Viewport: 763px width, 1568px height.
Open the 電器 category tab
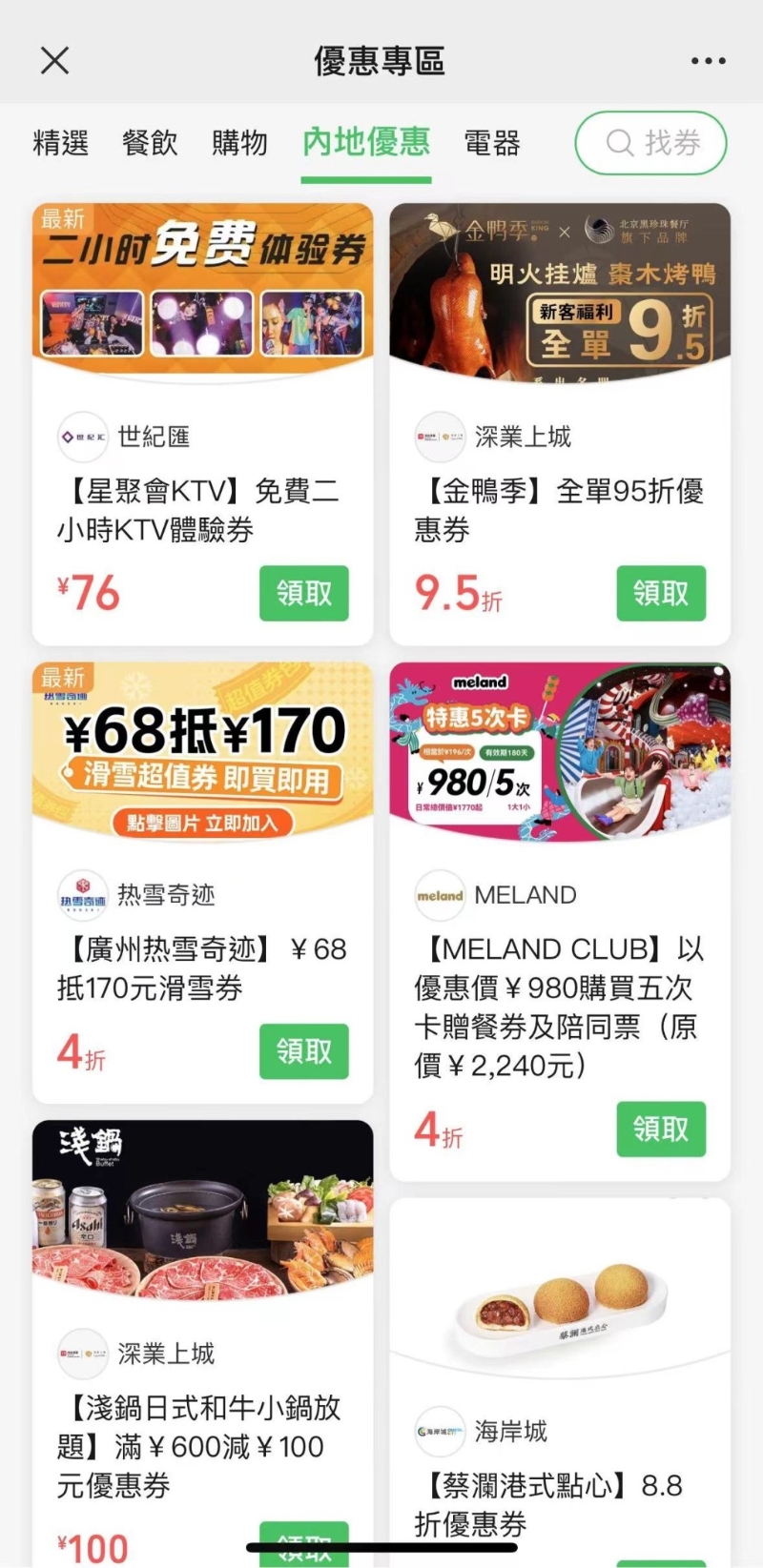(491, 143)
